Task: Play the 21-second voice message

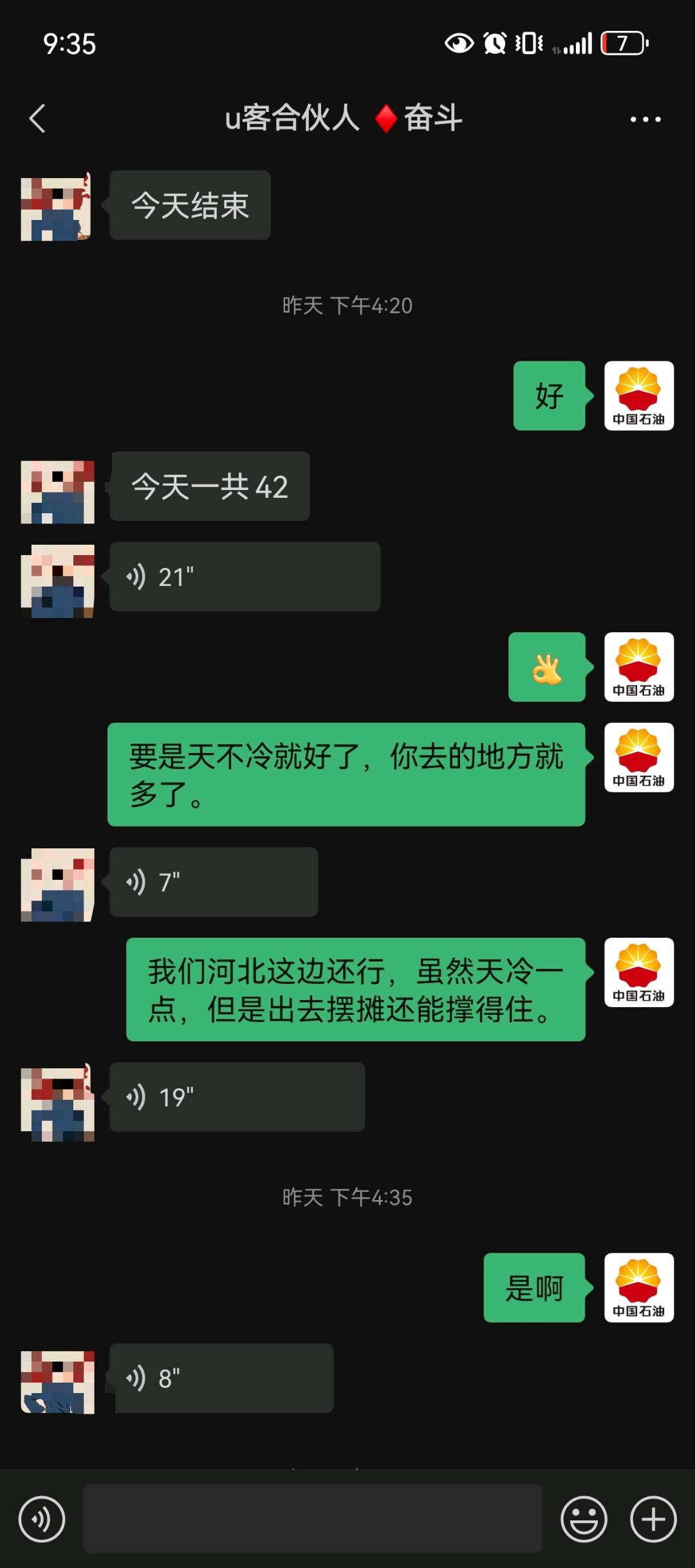Action: [x=245, y=577]
